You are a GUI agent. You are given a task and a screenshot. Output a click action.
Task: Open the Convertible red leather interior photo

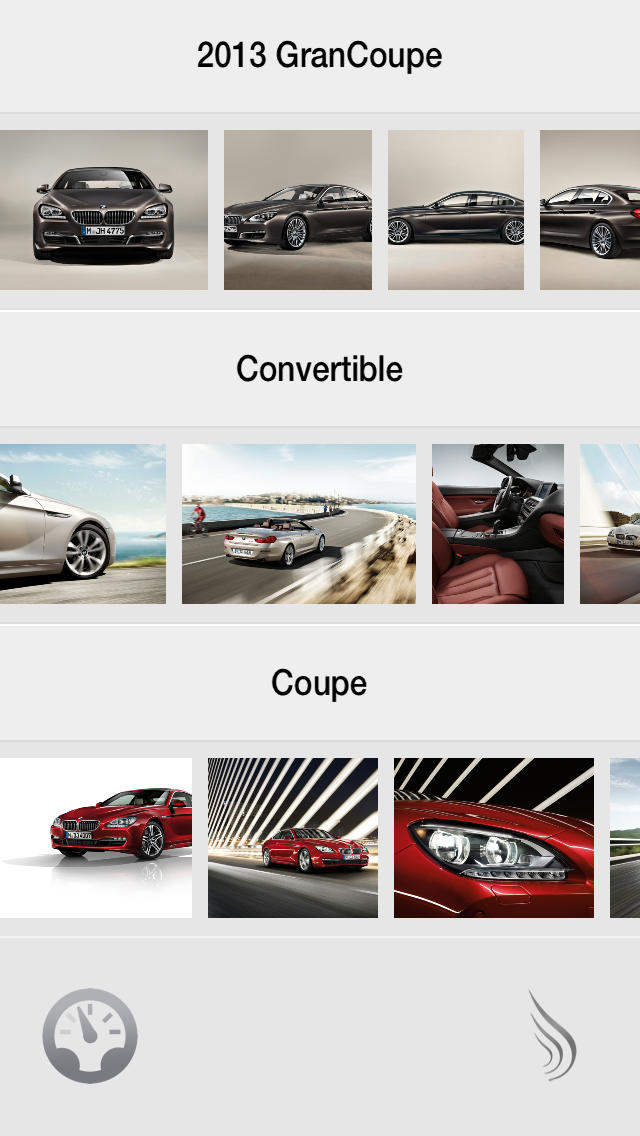pos(498,524)
